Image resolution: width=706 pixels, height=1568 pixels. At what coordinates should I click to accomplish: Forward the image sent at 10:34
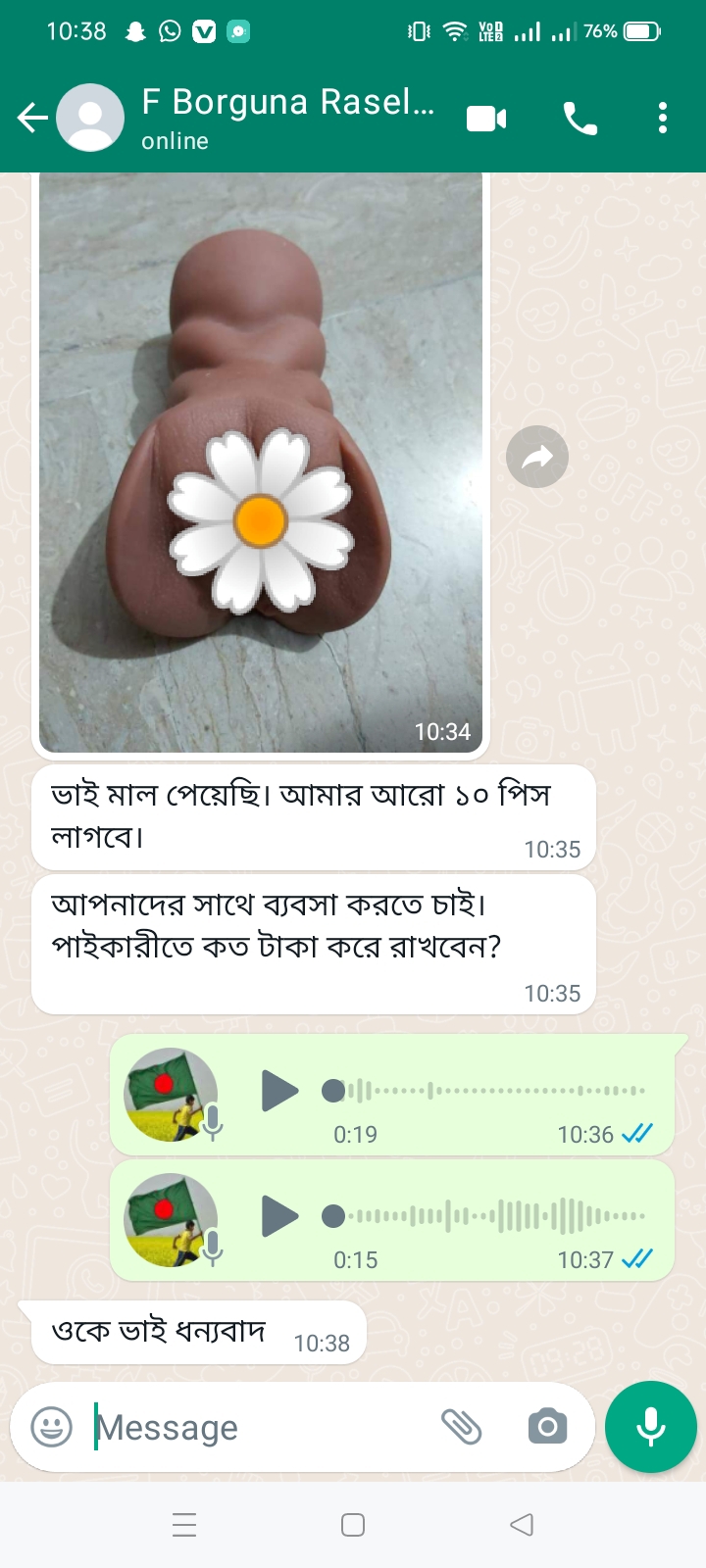tap(536, 457)
